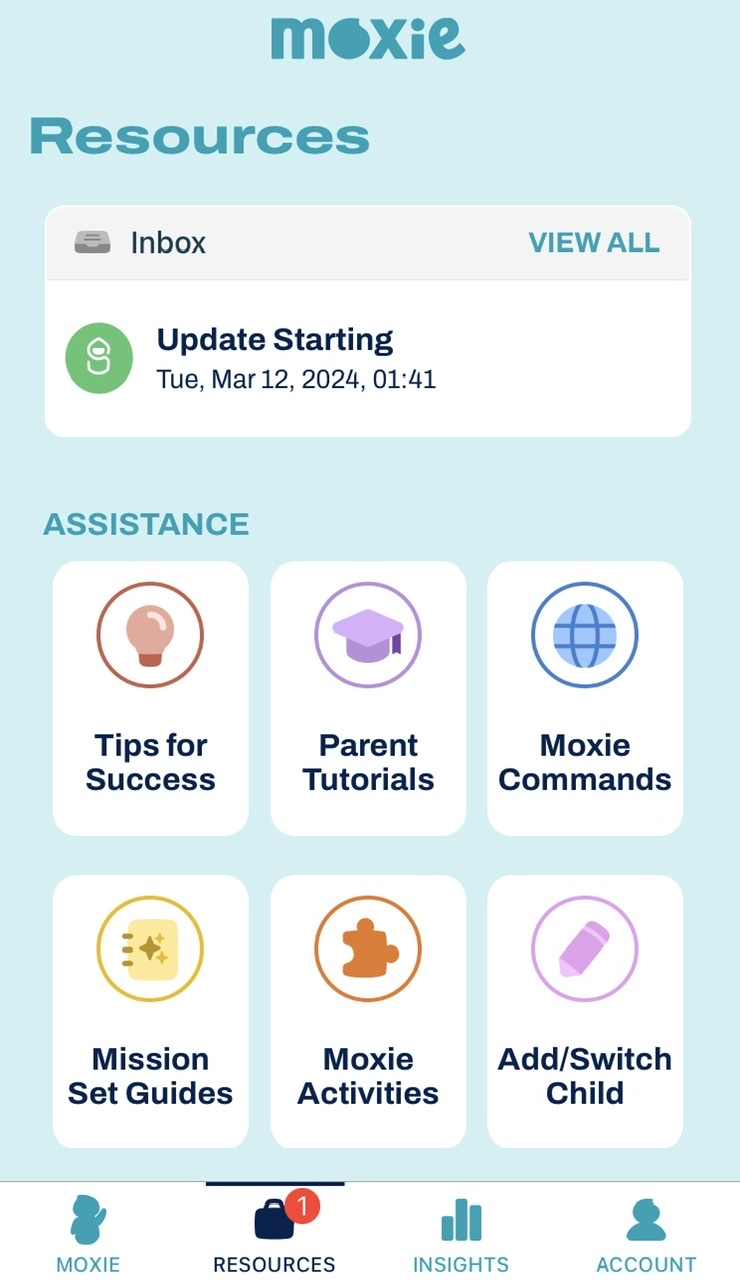Select the Resources tab
The image size is (740, 1280).
click(x=274, y=1233)
